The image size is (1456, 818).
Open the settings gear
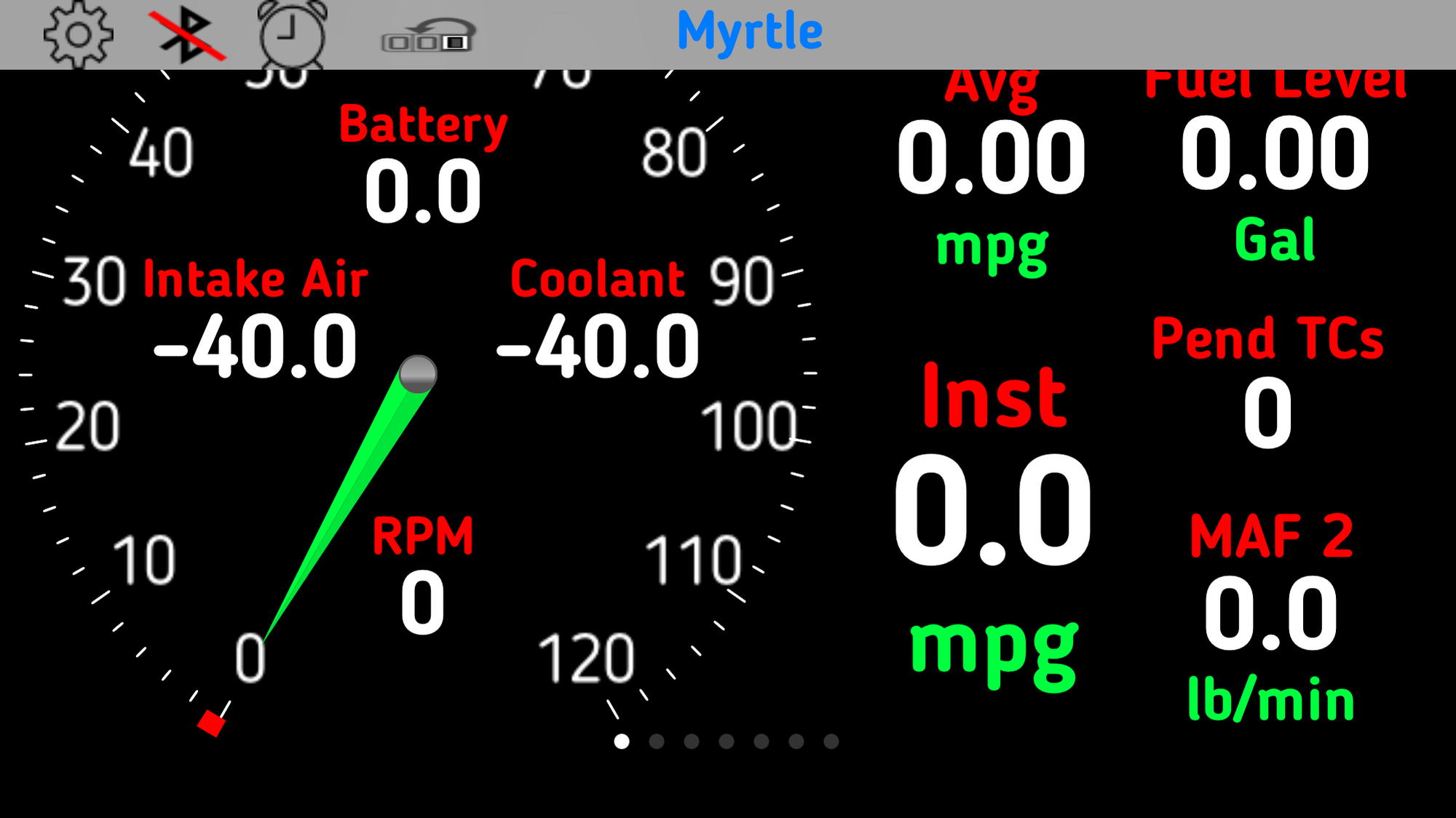(x=79, y=35)
